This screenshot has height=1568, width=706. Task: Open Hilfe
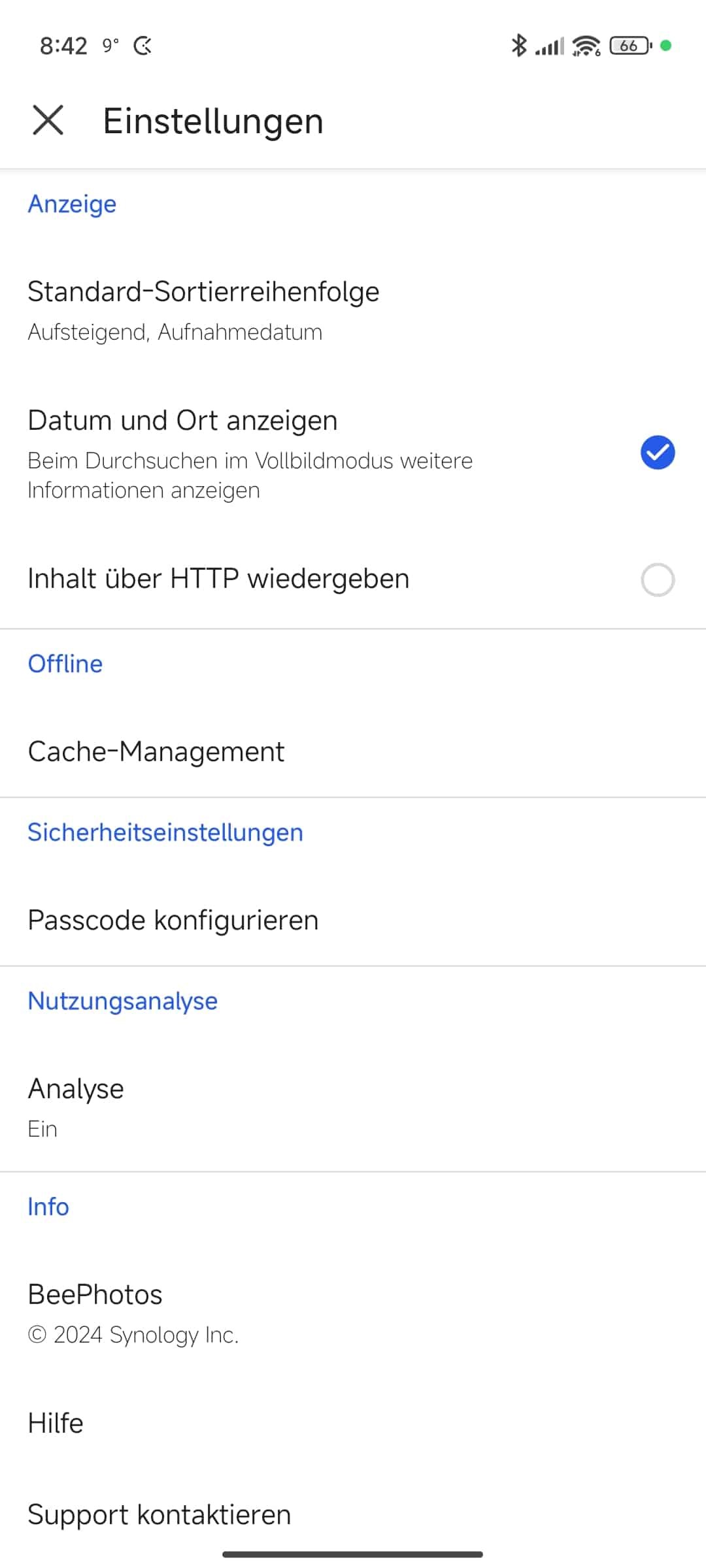point(353,1423)
